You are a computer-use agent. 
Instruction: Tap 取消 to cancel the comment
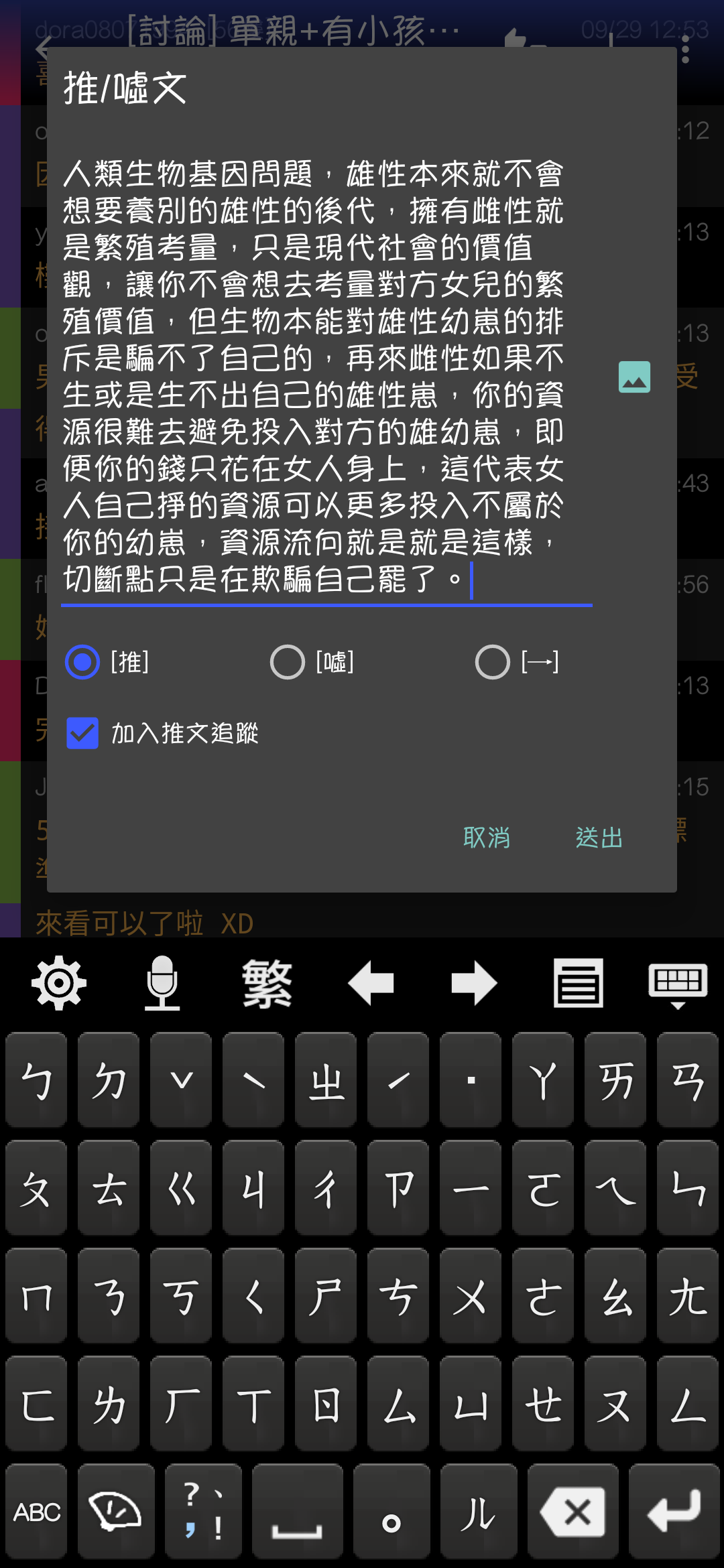pos(487,838)
